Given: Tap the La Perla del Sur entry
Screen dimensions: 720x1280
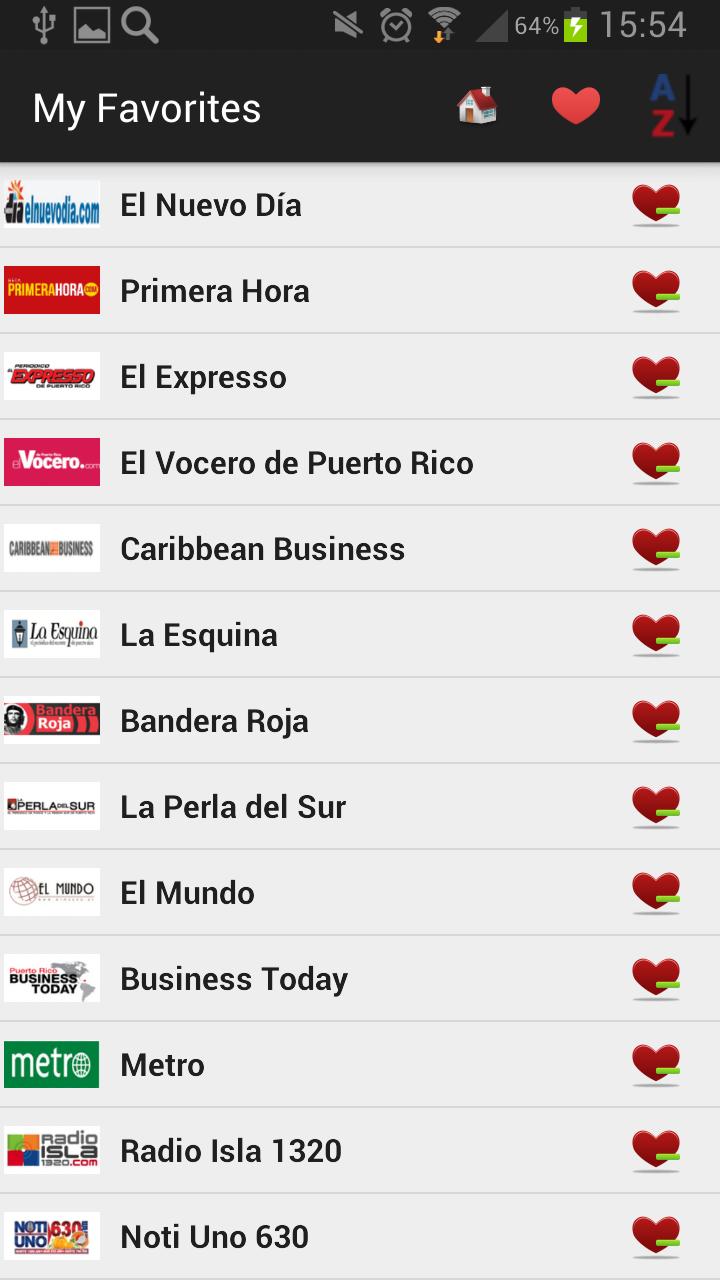Looking at the screenshot, I should coord(300,806).
